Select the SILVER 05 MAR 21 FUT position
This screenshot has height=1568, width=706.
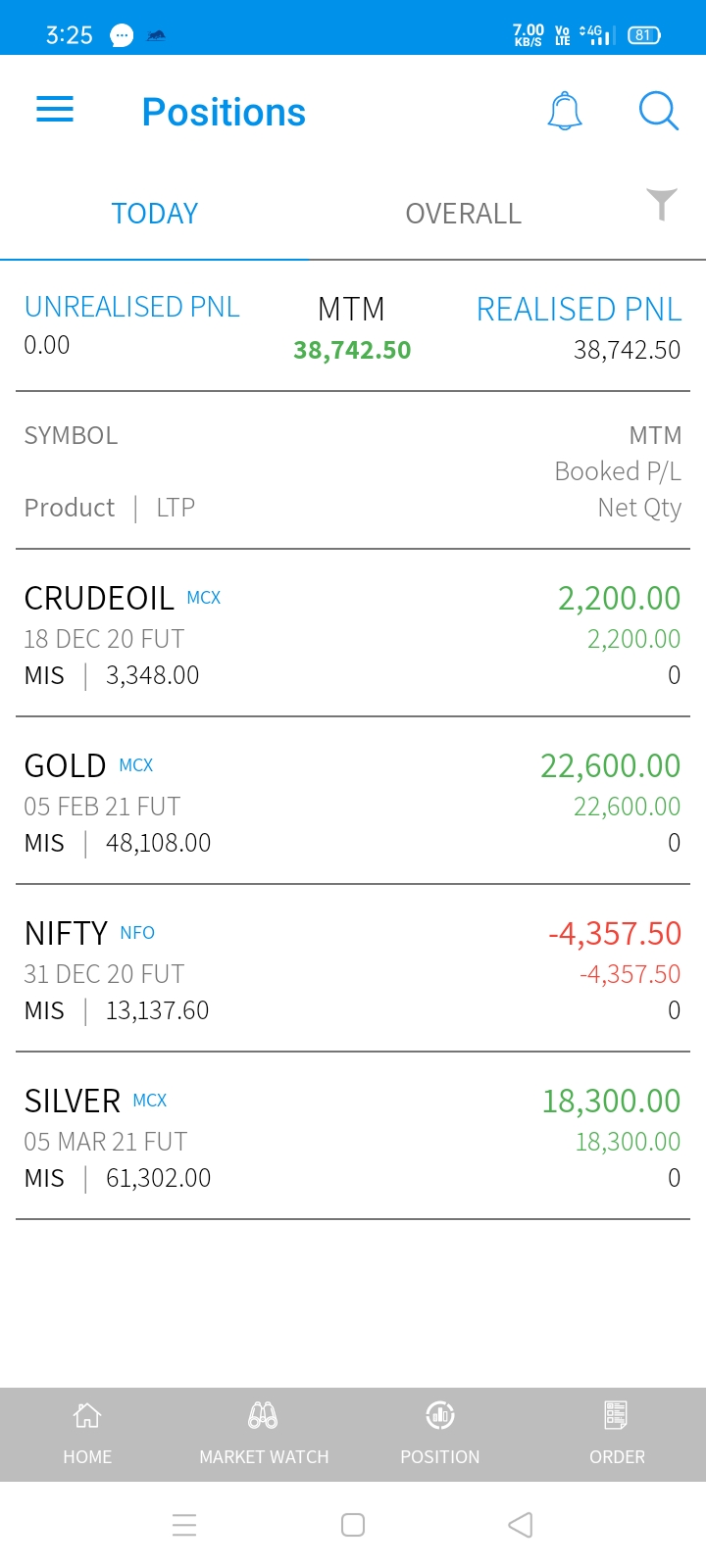pyautogui.click(x=353, y=1138)
